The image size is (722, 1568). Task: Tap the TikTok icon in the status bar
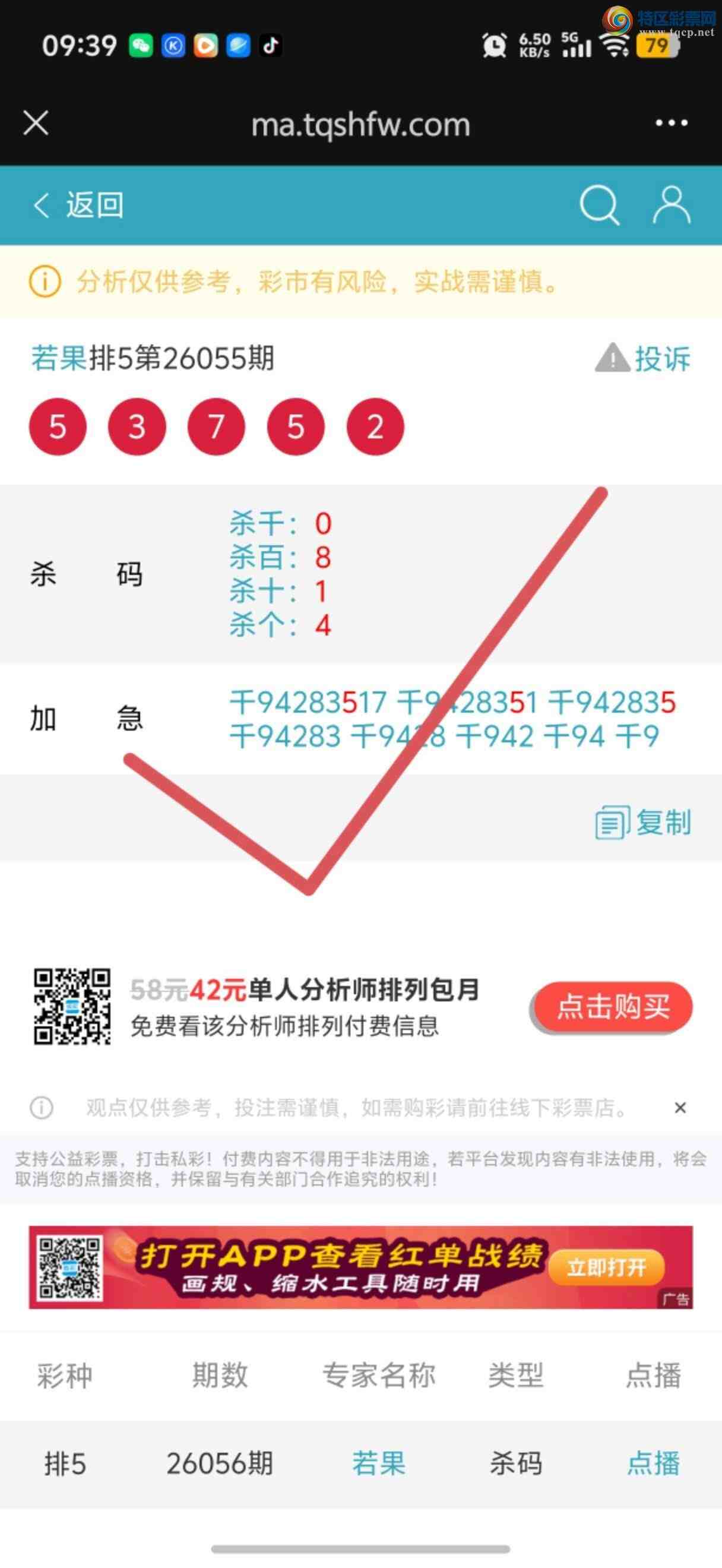click(271, 45)
